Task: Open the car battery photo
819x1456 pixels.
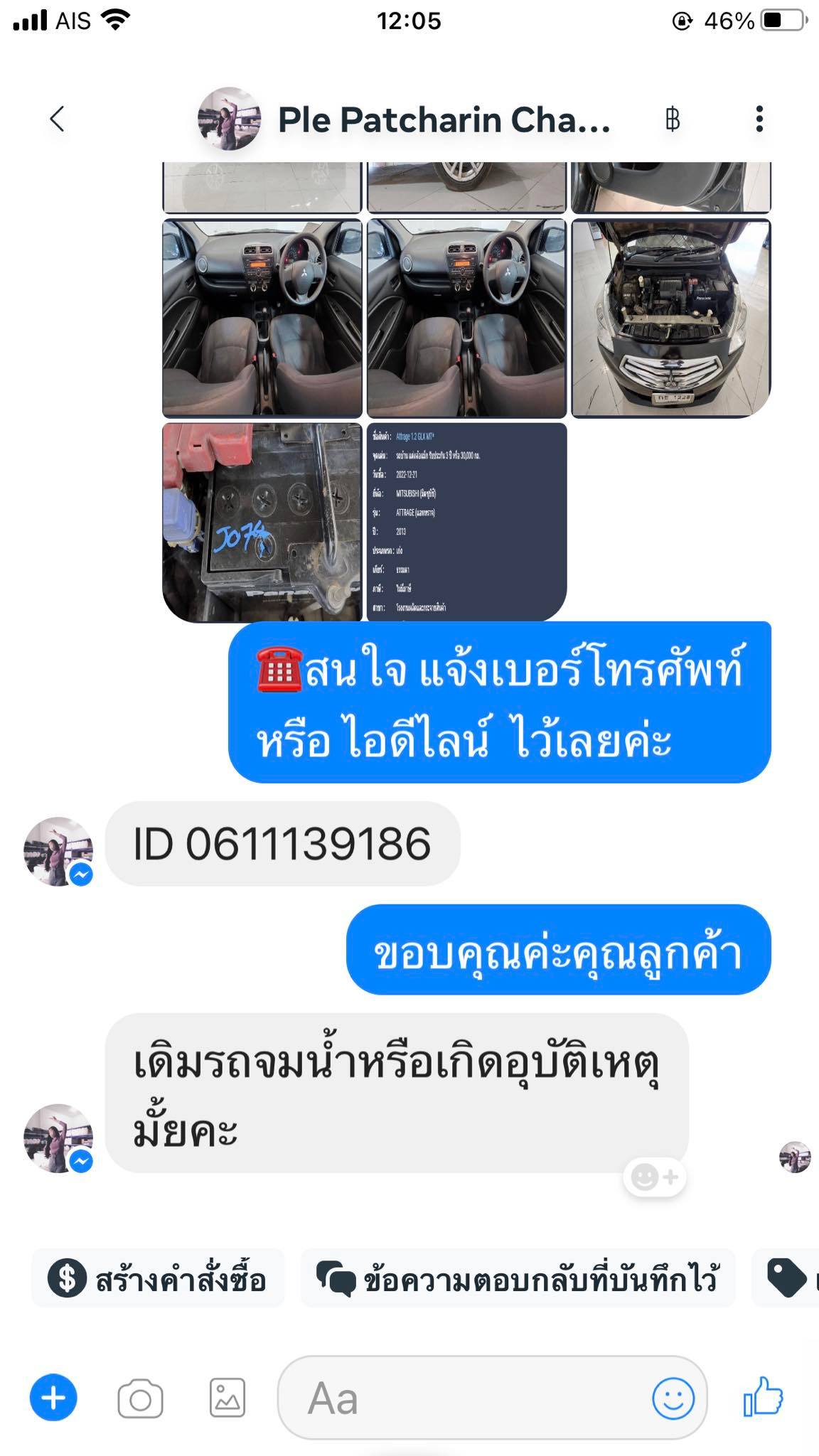Action: click(262, 523)
